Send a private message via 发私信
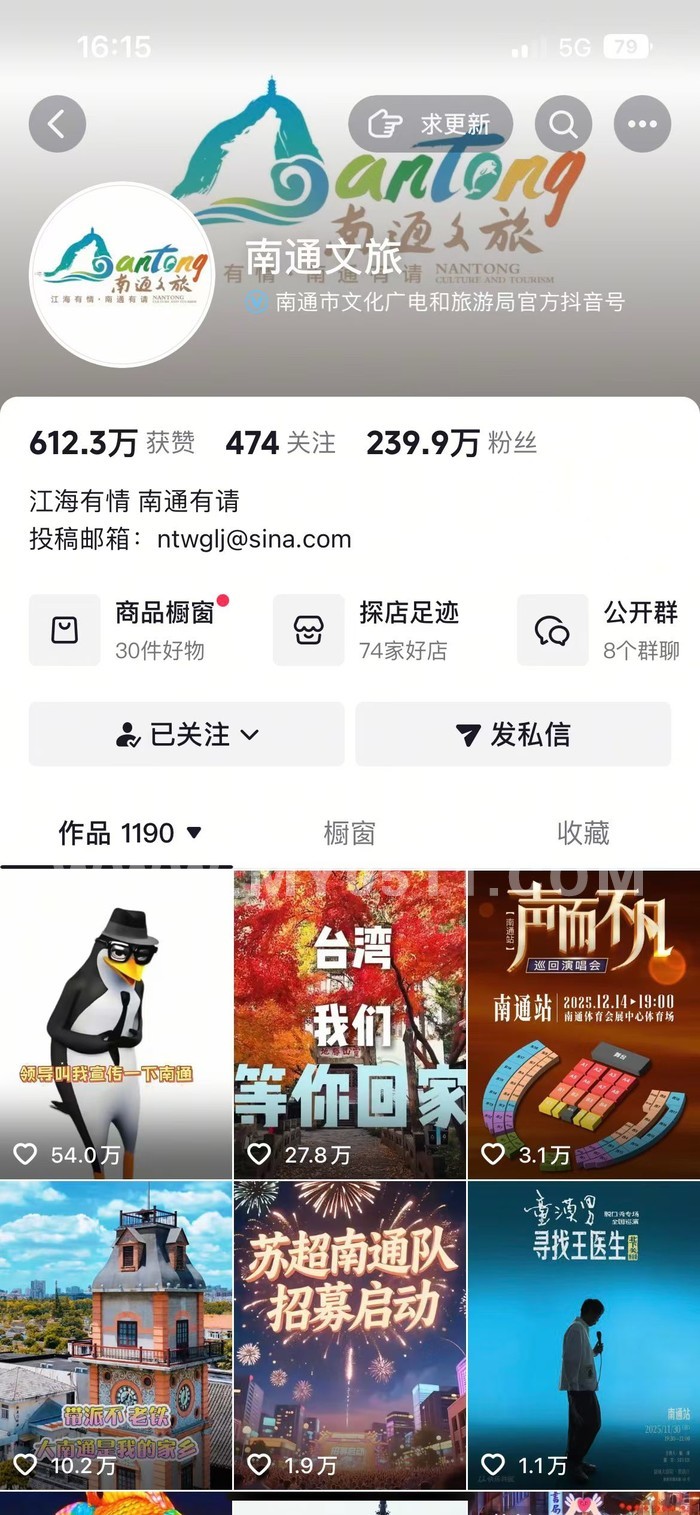Viewport: 700px width, 1515px height. [513, 735]
